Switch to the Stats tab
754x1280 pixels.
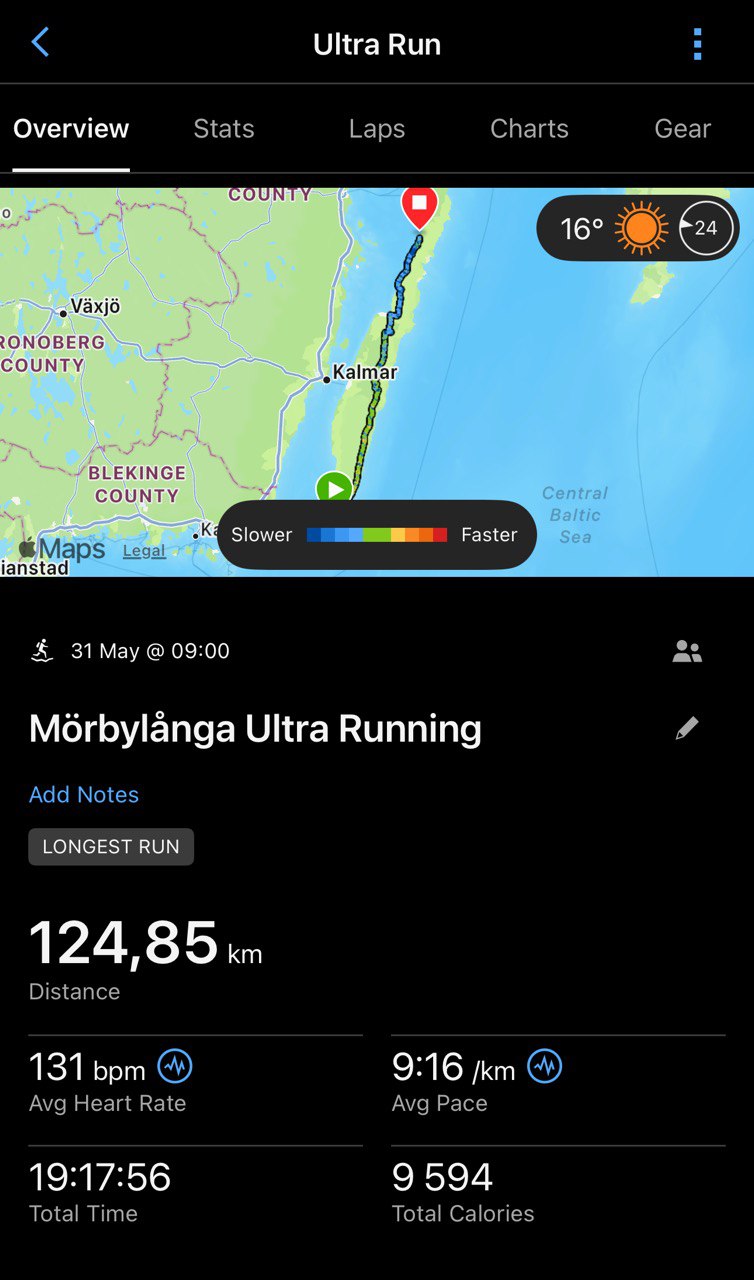(224, 129)
